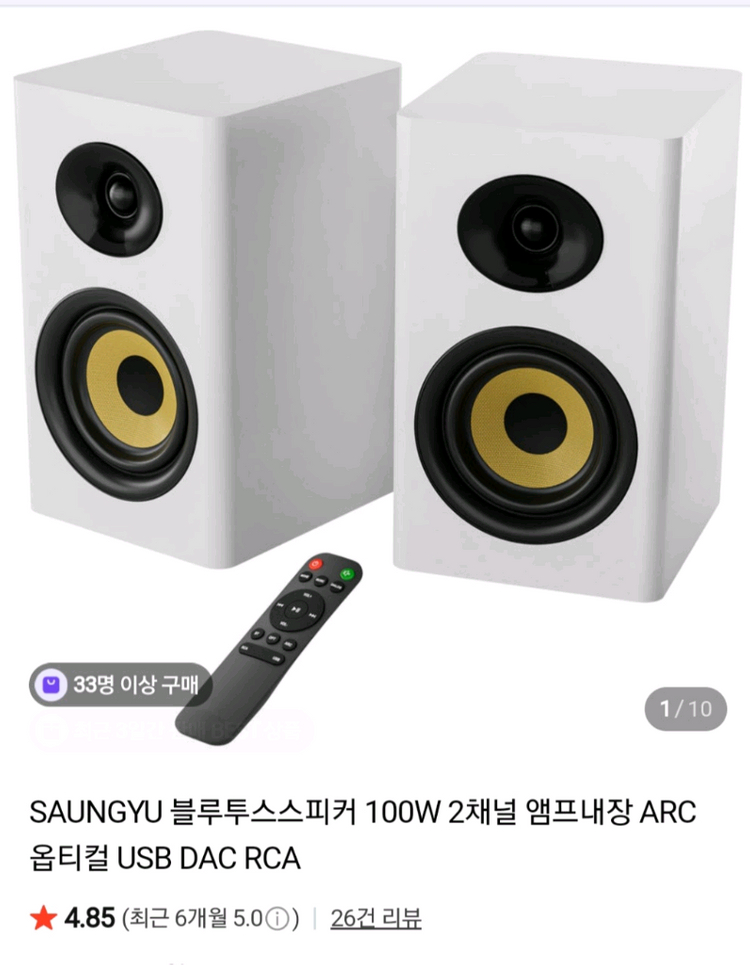Toggle the play/pause control on the remote
Viewport: 750px width, 965px height.
pos(296,609)
